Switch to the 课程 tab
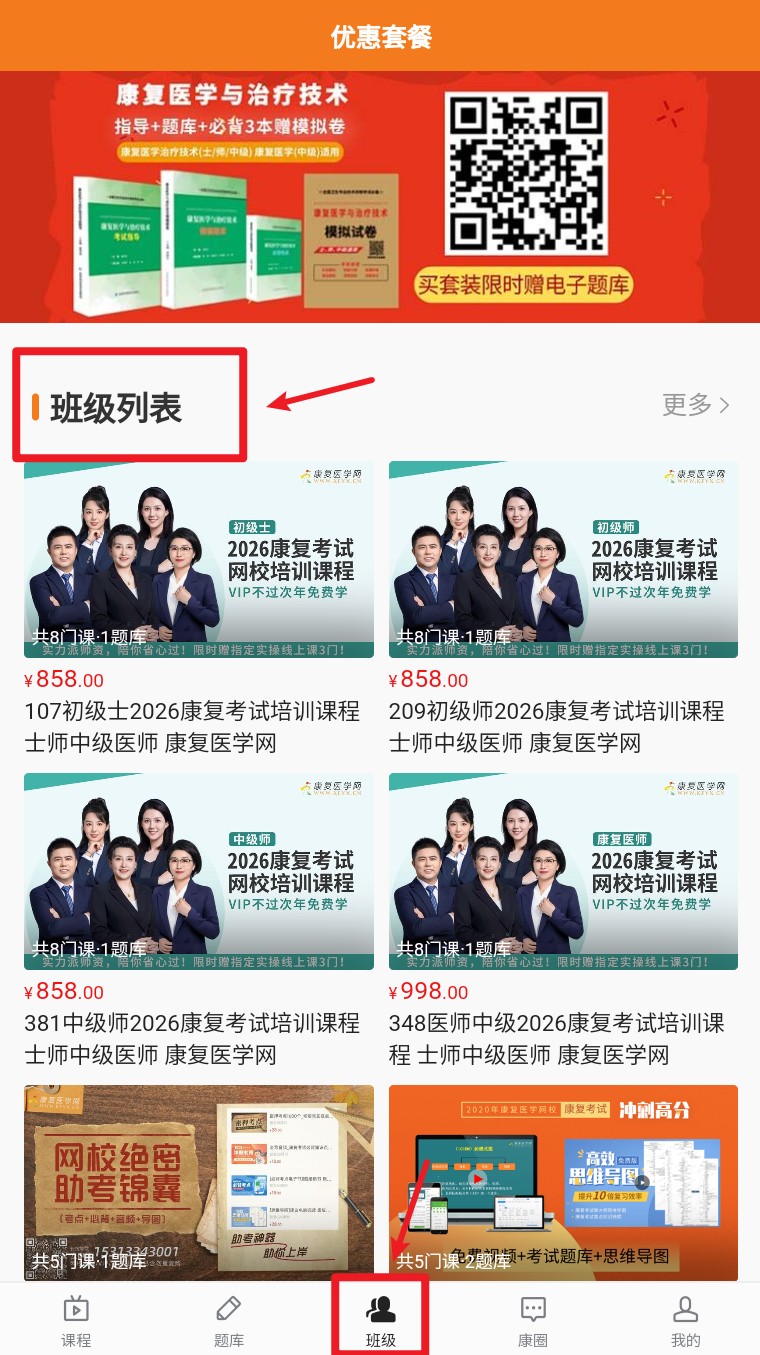The width and height of the screenshot is (760, 1355). (76, 1320)
